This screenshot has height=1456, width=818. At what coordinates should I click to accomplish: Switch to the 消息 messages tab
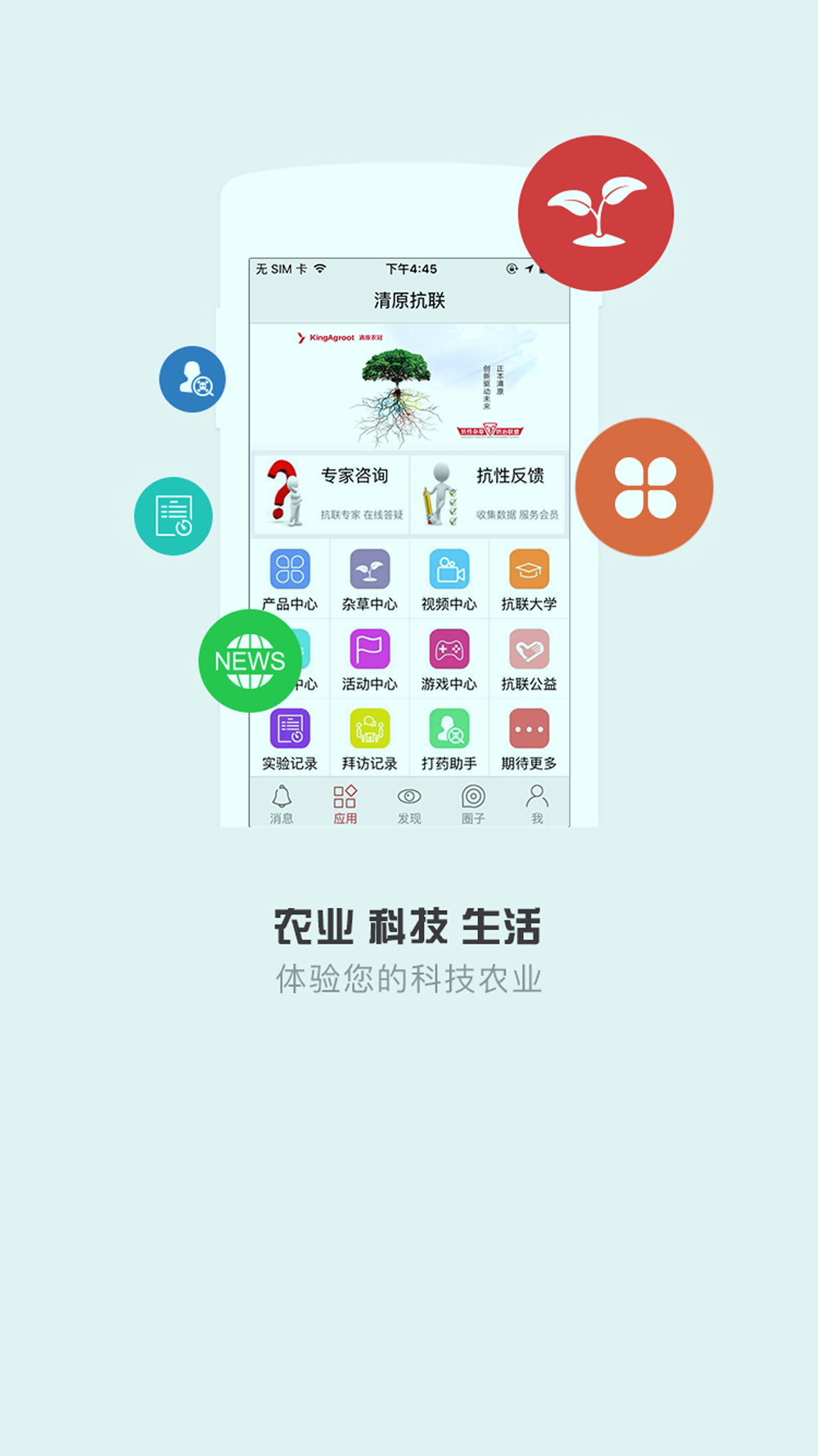pyautogui.click(x=282, y=804)
